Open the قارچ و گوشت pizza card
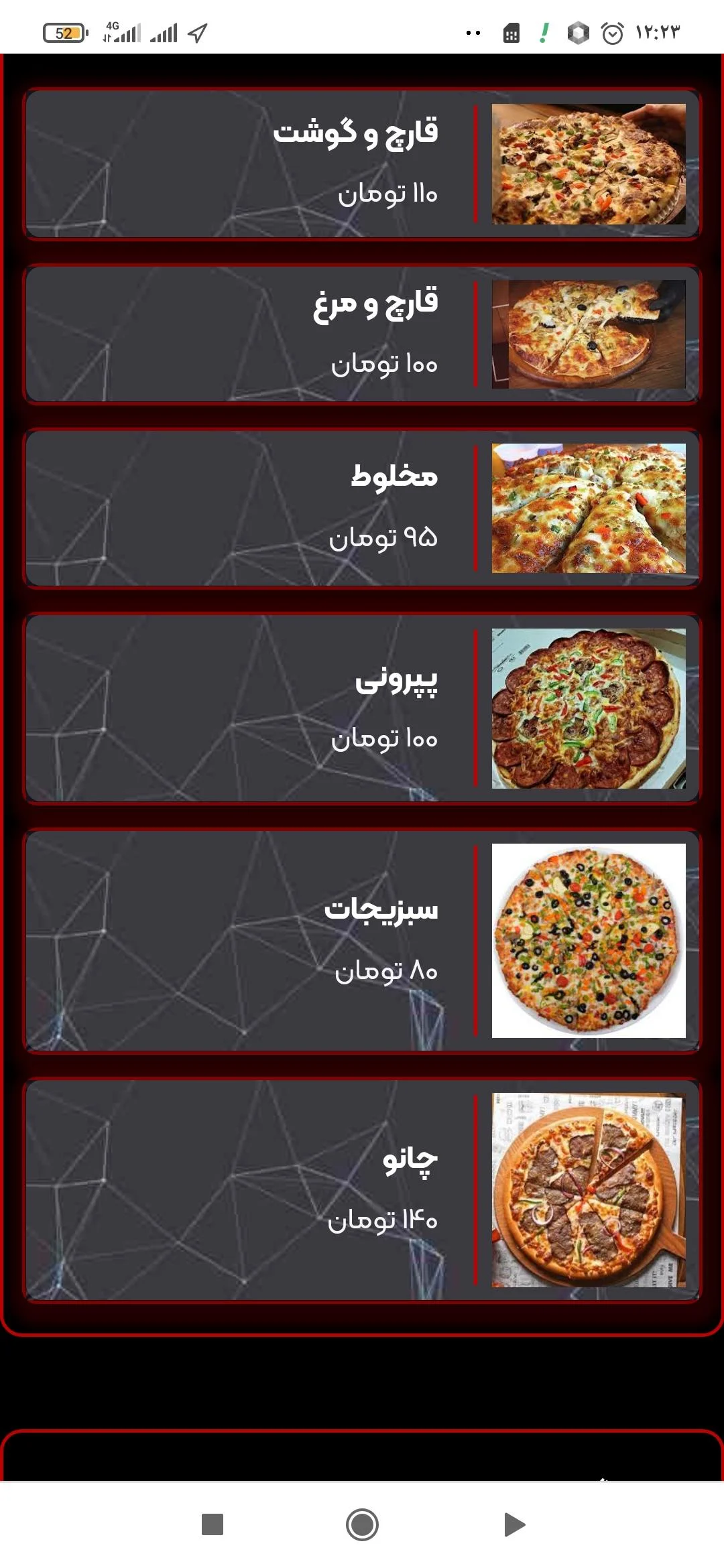The height and width of the screenshot is (1568, 724). tap(362, 164)
